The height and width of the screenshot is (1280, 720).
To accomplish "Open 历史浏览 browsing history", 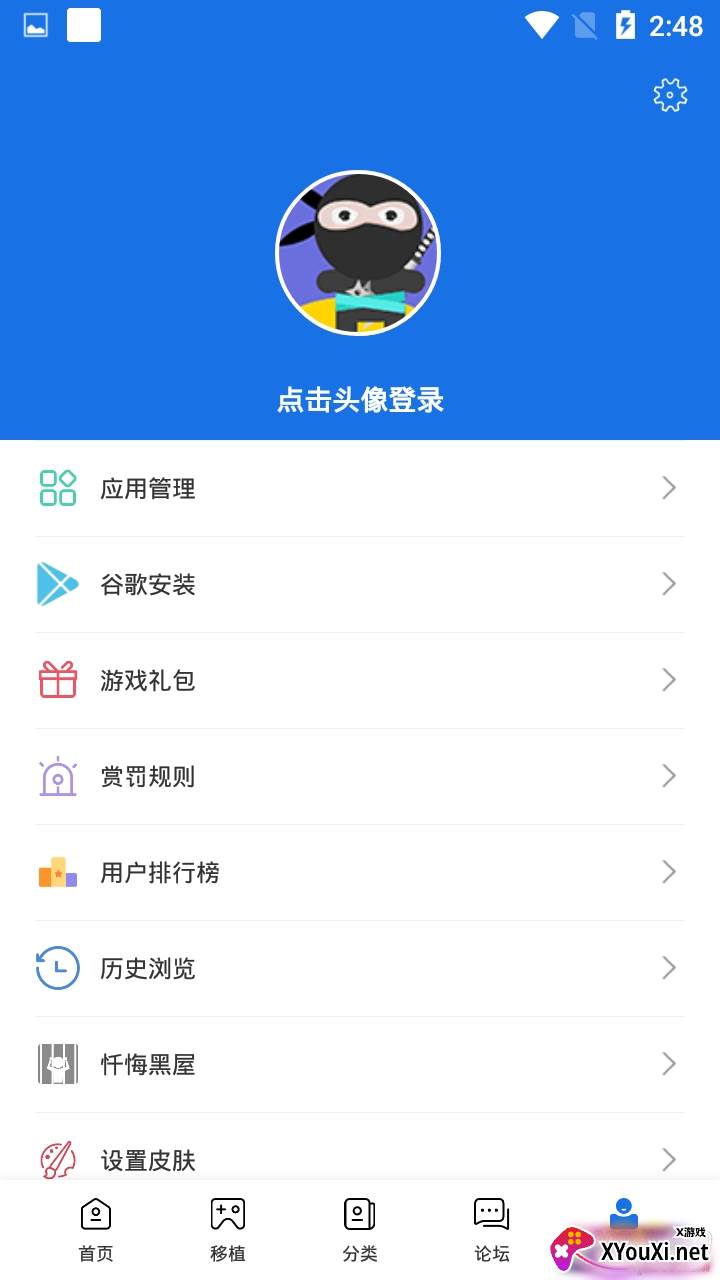I will pos(360,968).
